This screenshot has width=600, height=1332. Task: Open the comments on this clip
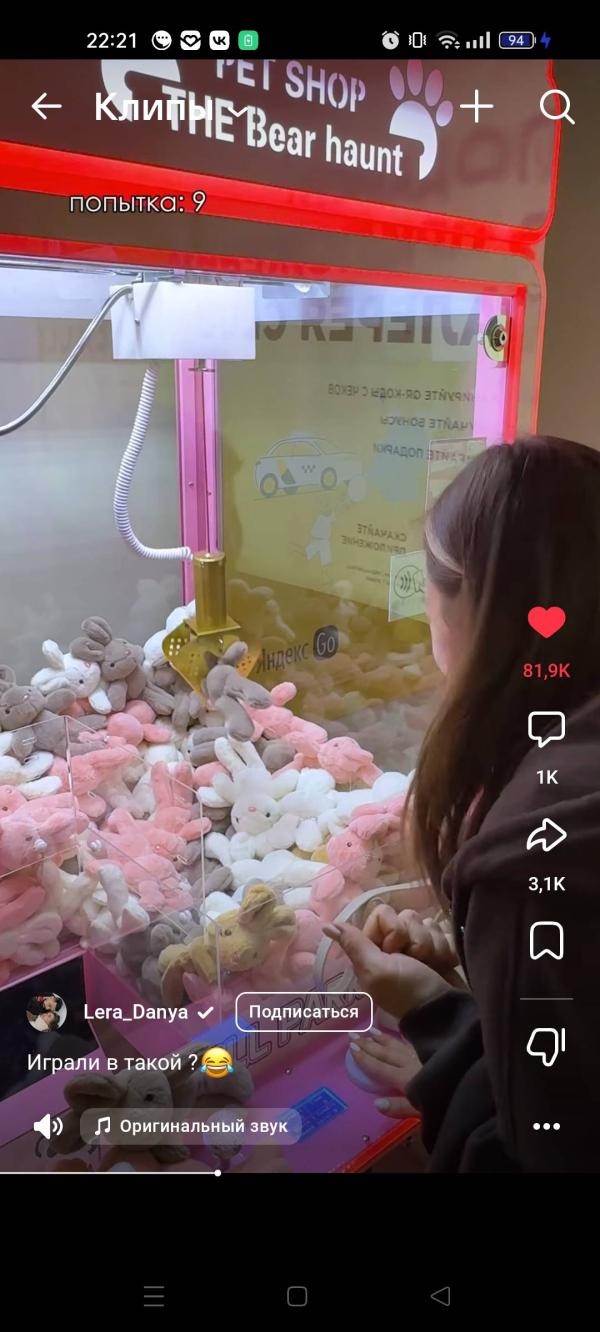coord(546,730)
